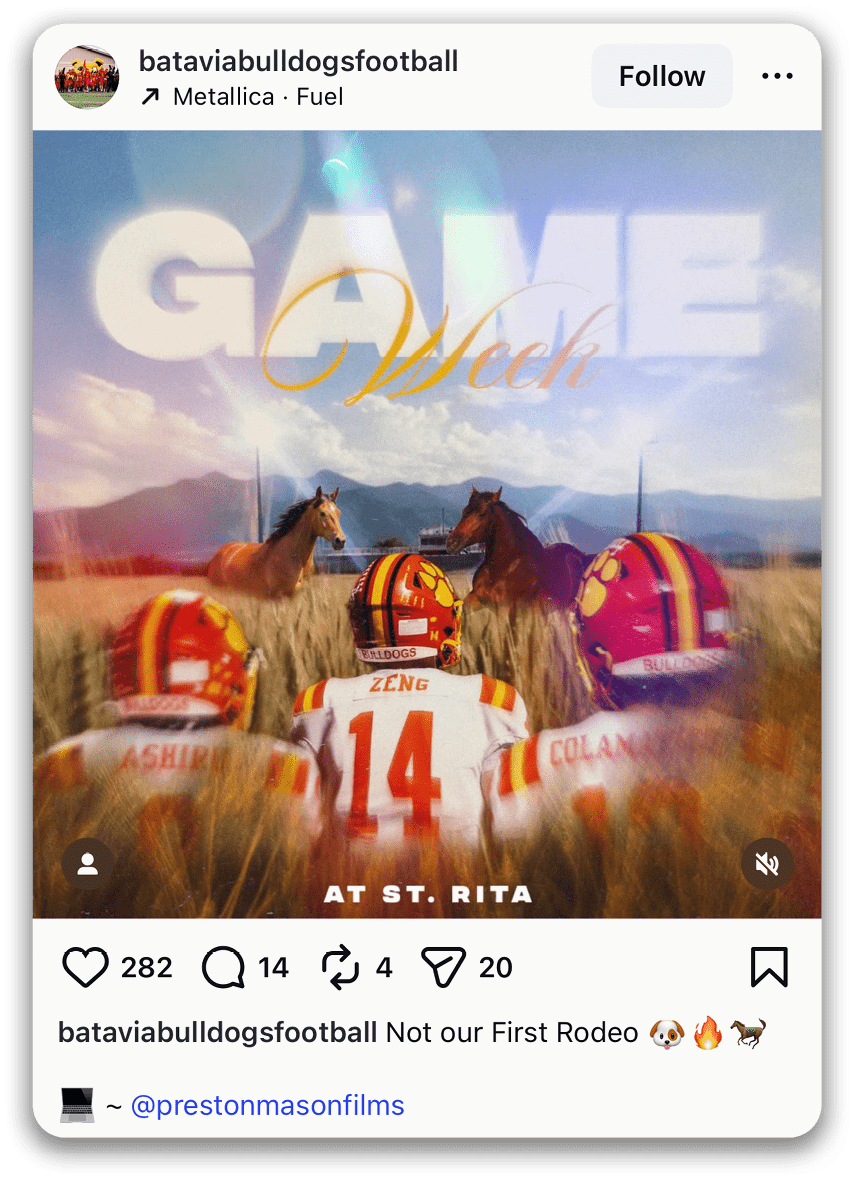Open the Metallica Fuel audio link
Viewport: 854px width, 1179px height.
pos(257,97)
